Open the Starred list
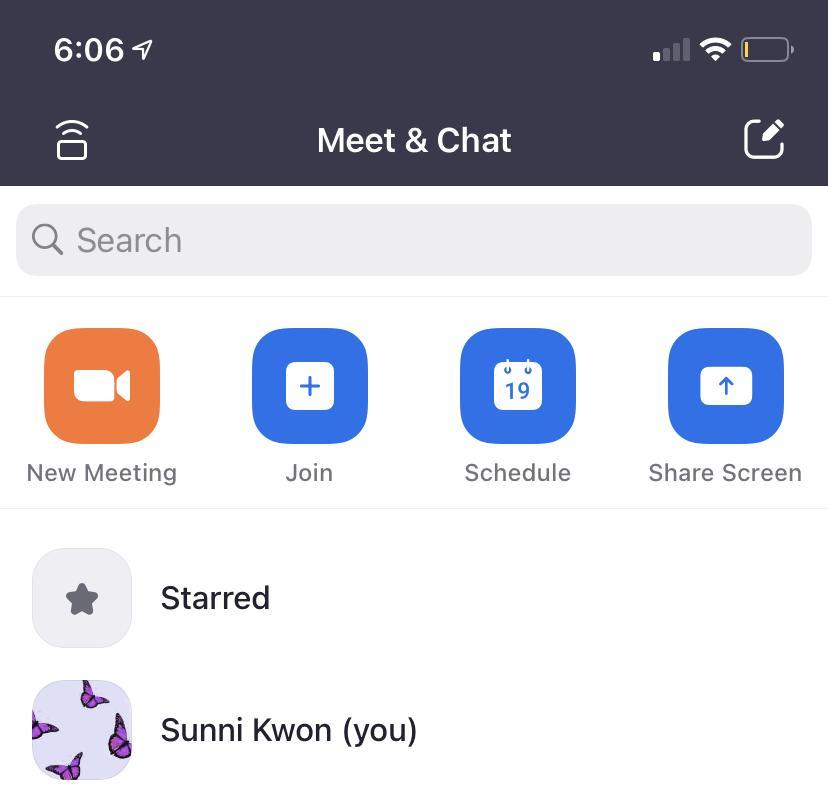 [x=215, y=598]
